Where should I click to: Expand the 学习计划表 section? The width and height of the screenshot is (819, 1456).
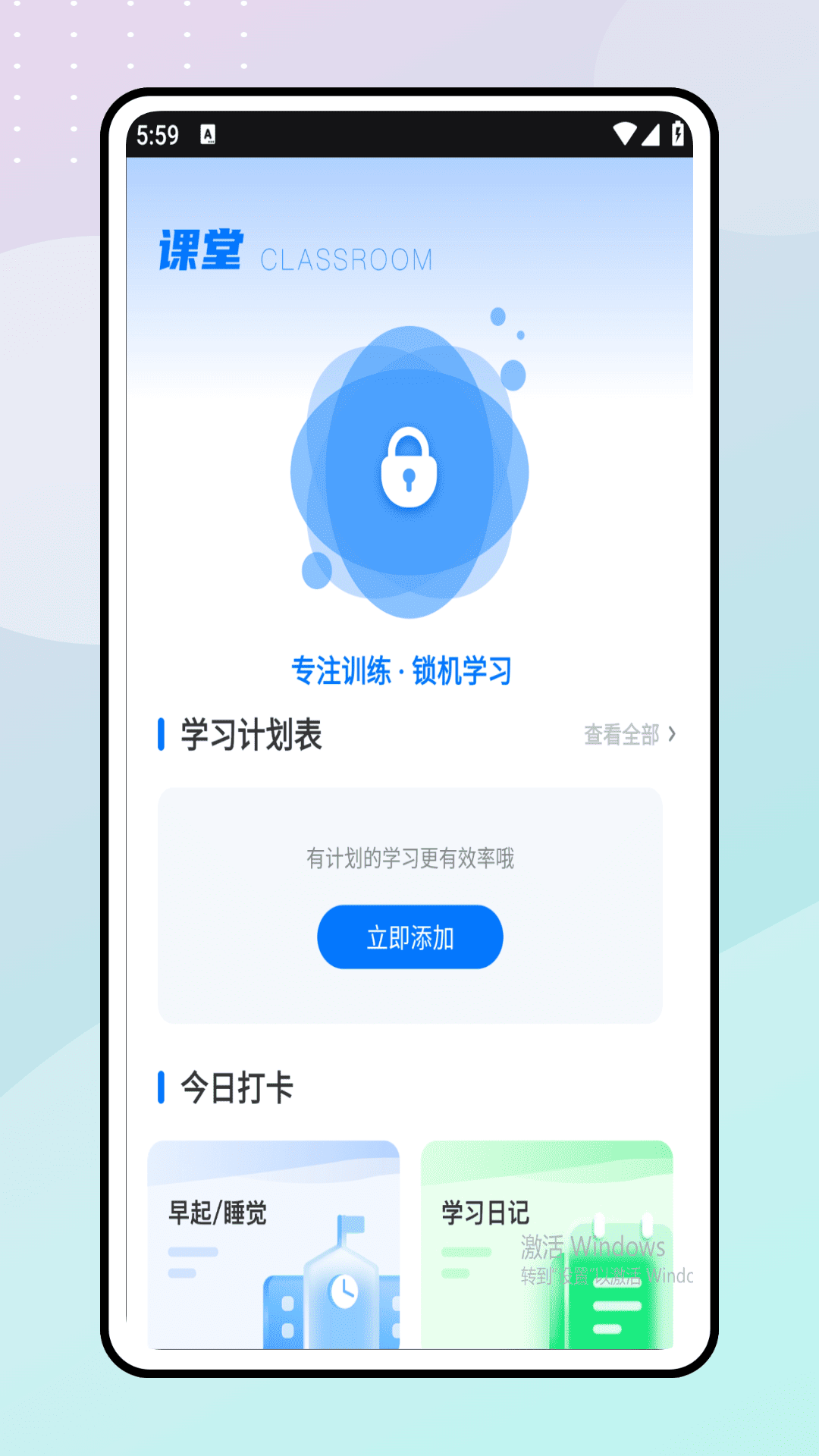point(251,734)
